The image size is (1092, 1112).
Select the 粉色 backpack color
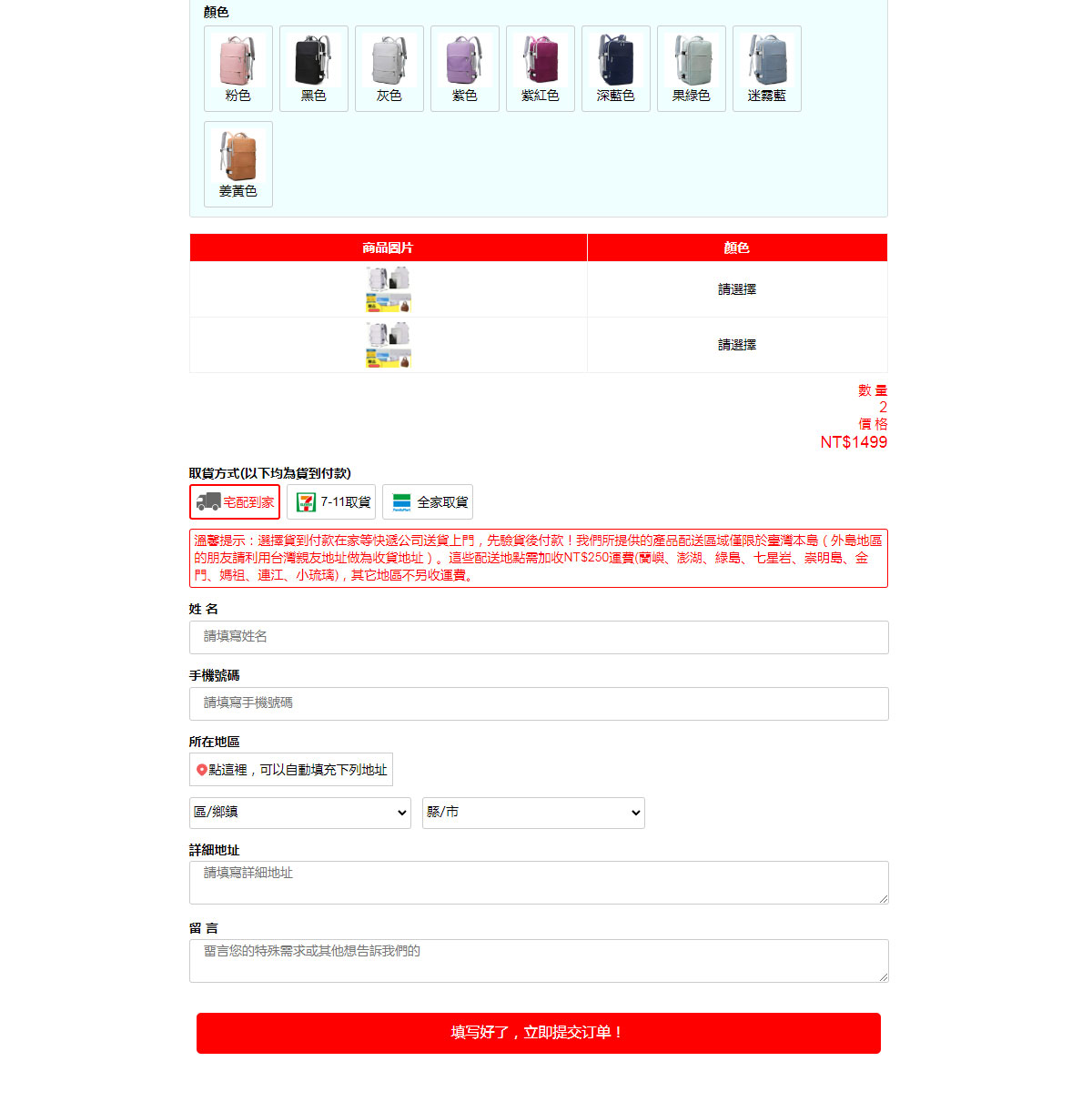coord(238,68)
